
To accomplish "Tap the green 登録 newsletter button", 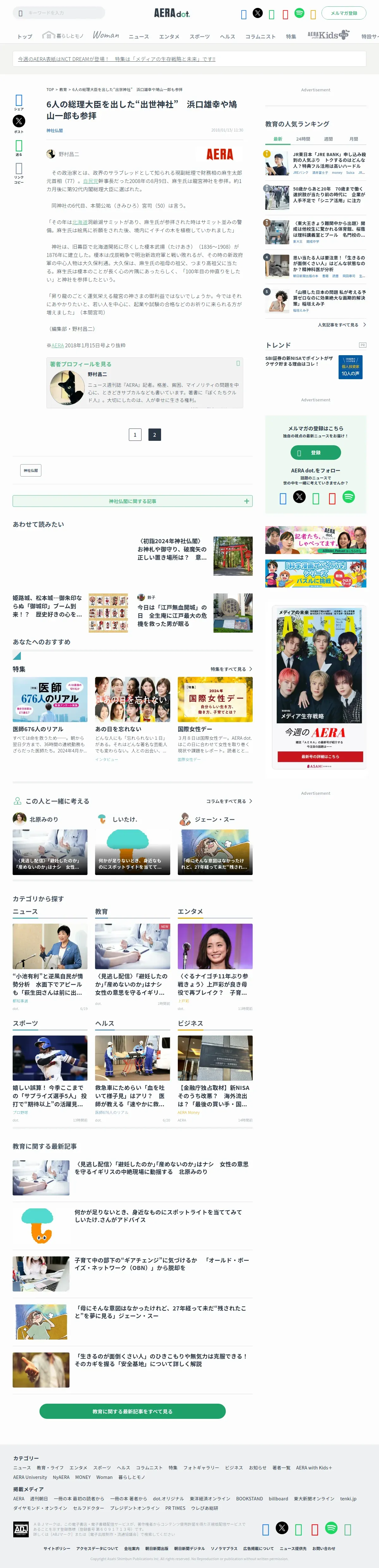I will (315, 452).
